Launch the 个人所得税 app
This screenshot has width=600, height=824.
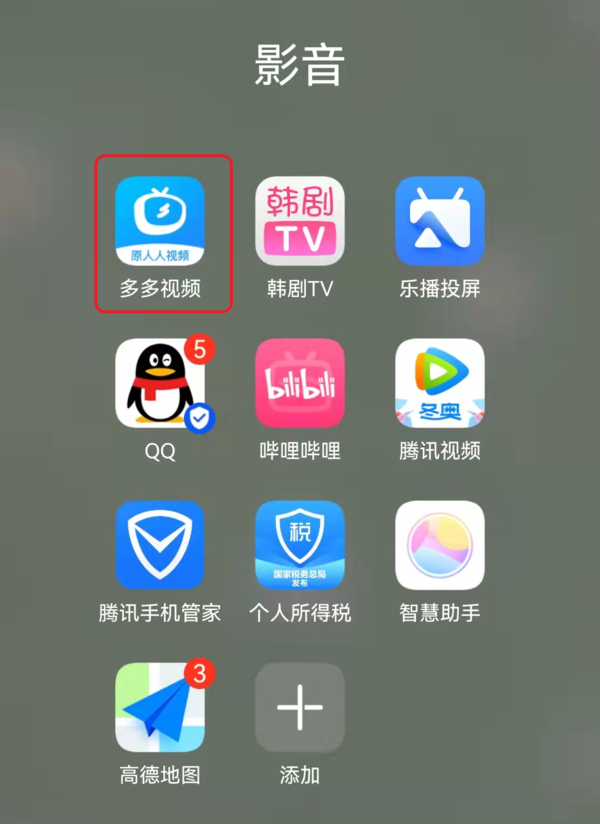point(300,545)
